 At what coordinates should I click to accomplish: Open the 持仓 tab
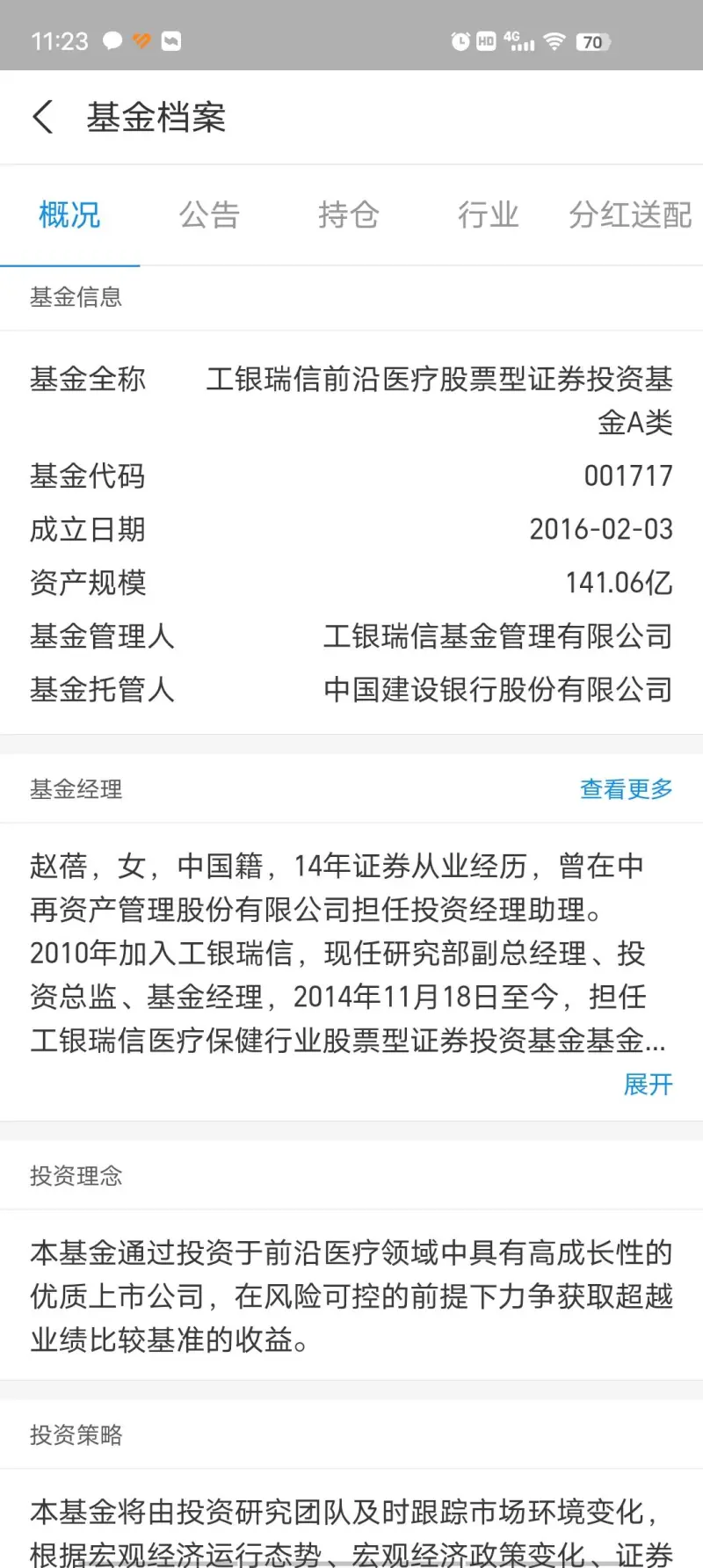click(349, 214)
